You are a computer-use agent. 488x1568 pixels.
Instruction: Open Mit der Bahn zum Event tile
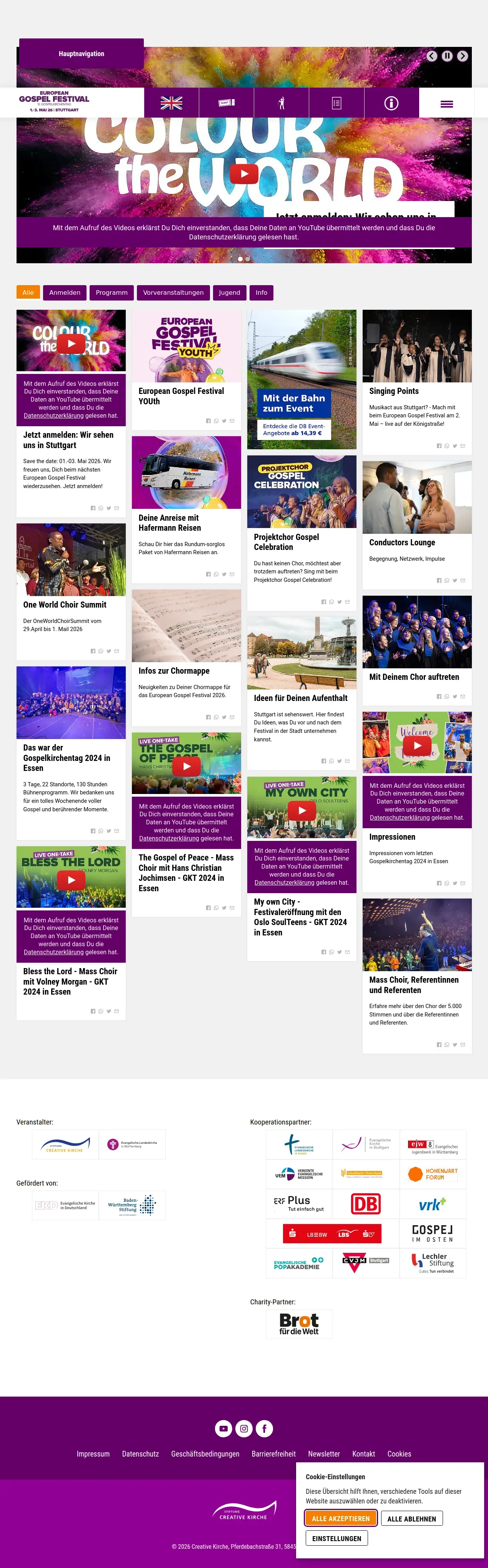point(301,379)
